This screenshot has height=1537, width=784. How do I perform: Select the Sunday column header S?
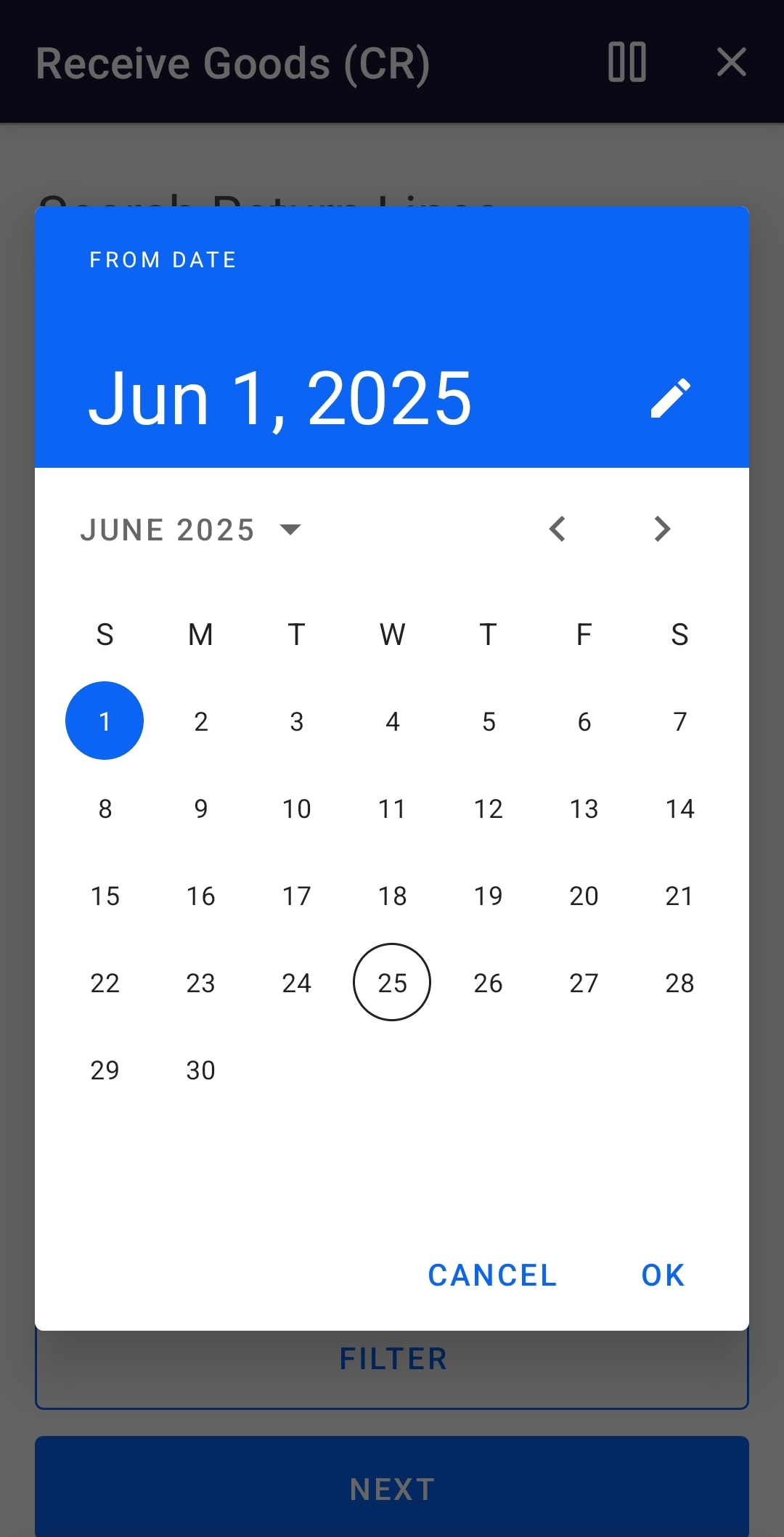pyautogui.click(x=105, y=633)
